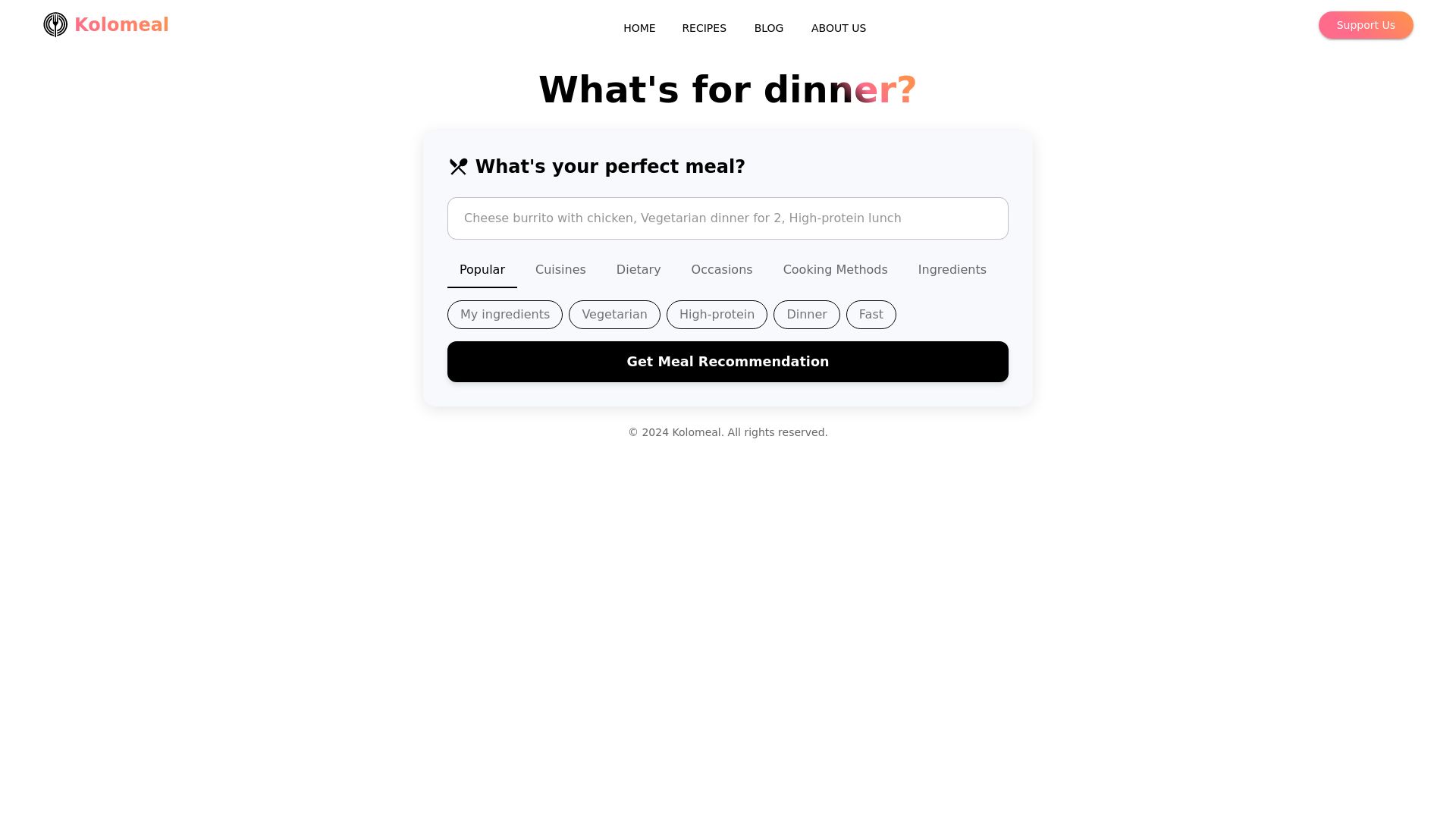This screenshot has width=1456, height=819.
Task: Select the Dinner chip
Action: coord(806,315)
